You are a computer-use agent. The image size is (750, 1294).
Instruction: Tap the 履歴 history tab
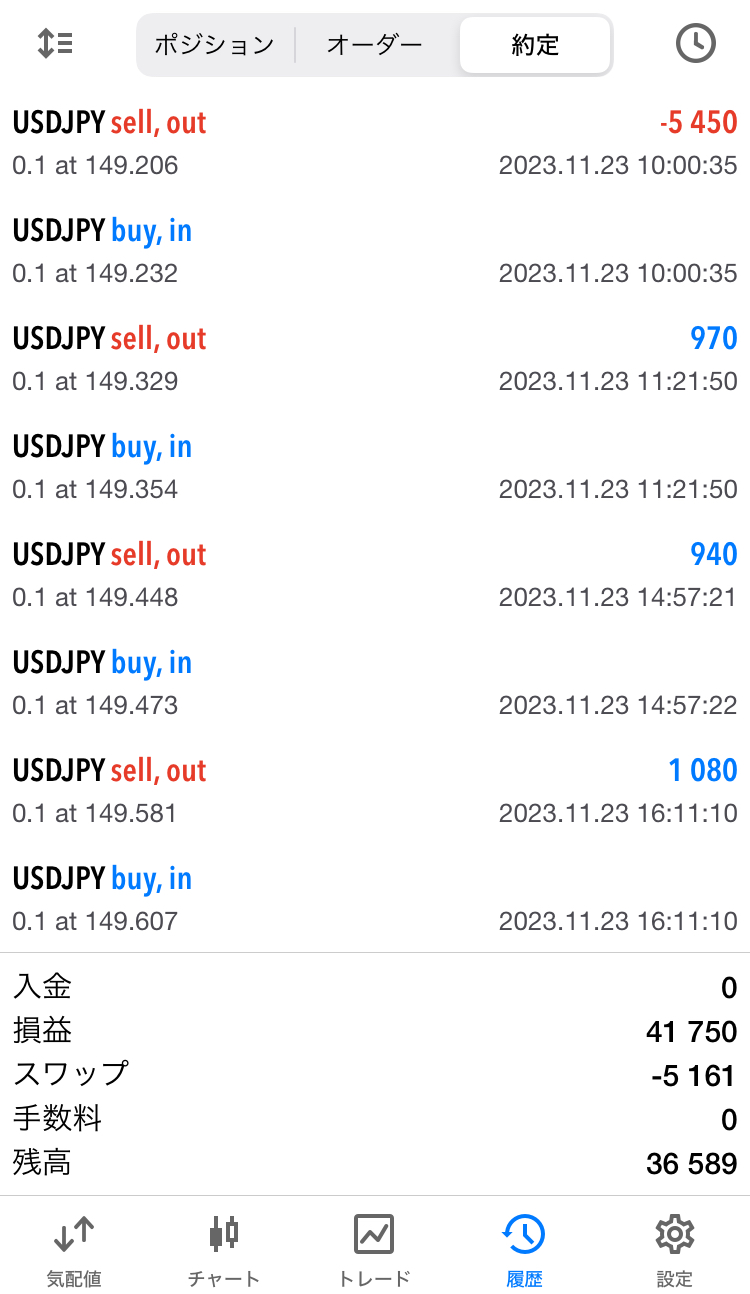pyautogui.click(x=524, y=1249)
